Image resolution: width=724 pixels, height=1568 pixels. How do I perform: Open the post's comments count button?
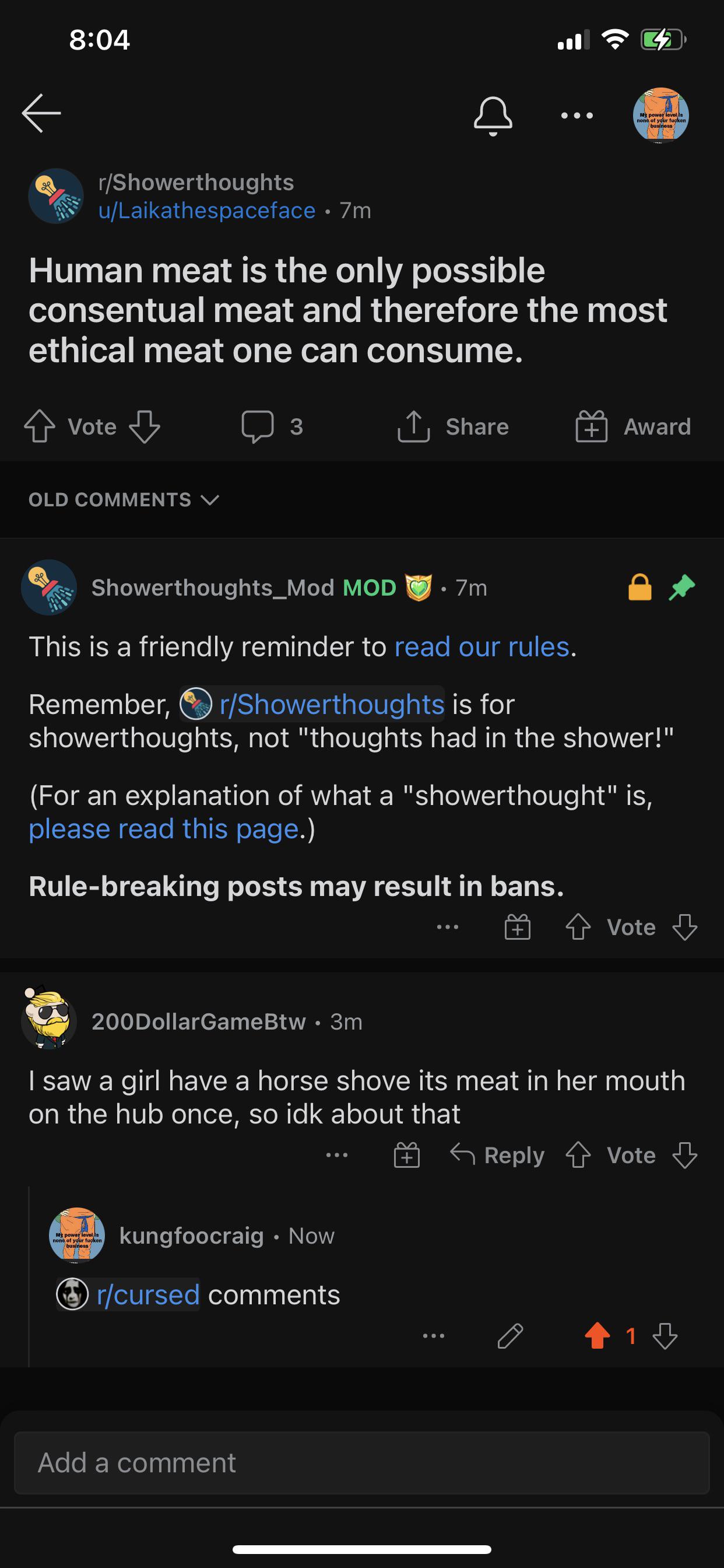pyautogui.click(x=271, y=426)
